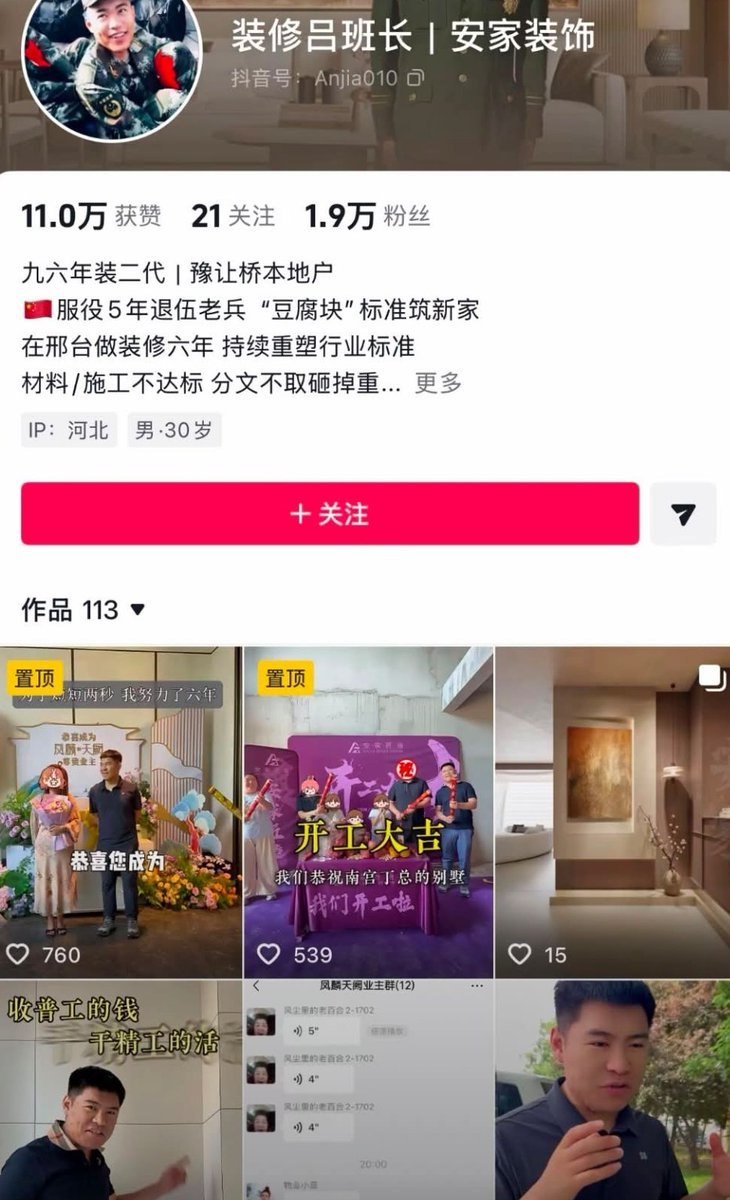This screenshot has width=730, height=1200.
Task: View the 1.9万 粉丝 followers list
Action: click(x=367, y=216)
